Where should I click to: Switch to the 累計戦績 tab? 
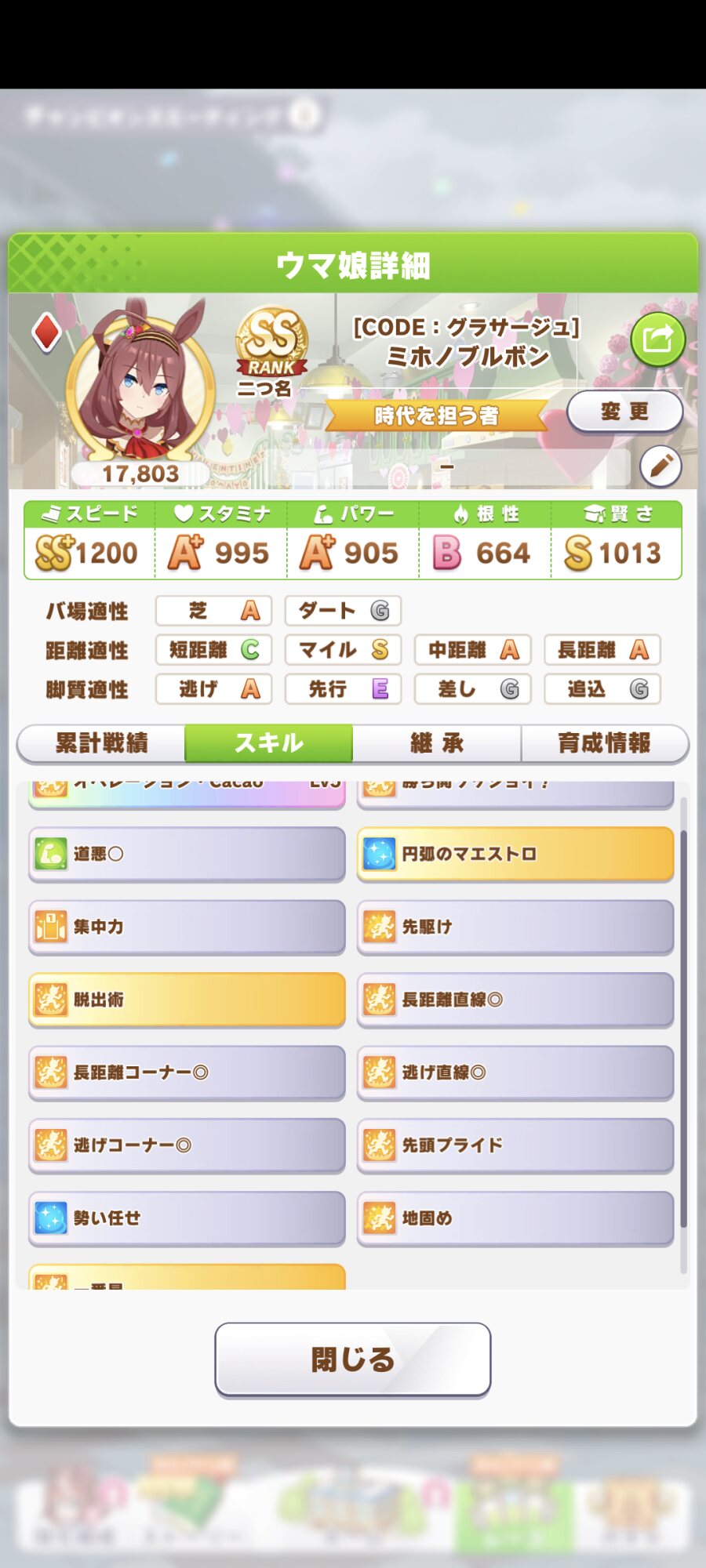(101, 742)
